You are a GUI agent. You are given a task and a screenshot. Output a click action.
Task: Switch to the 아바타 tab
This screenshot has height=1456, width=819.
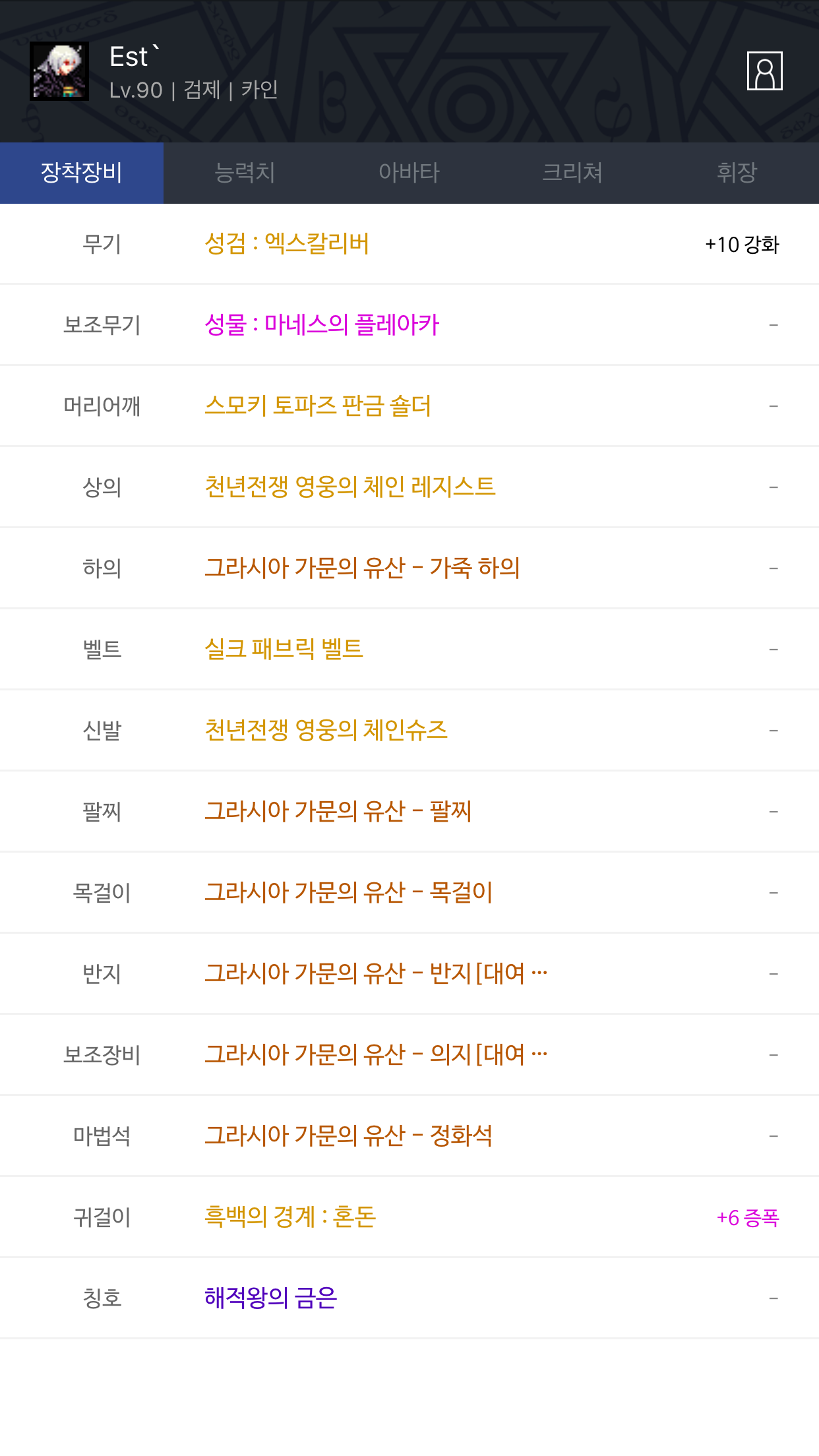coord(409,173)
